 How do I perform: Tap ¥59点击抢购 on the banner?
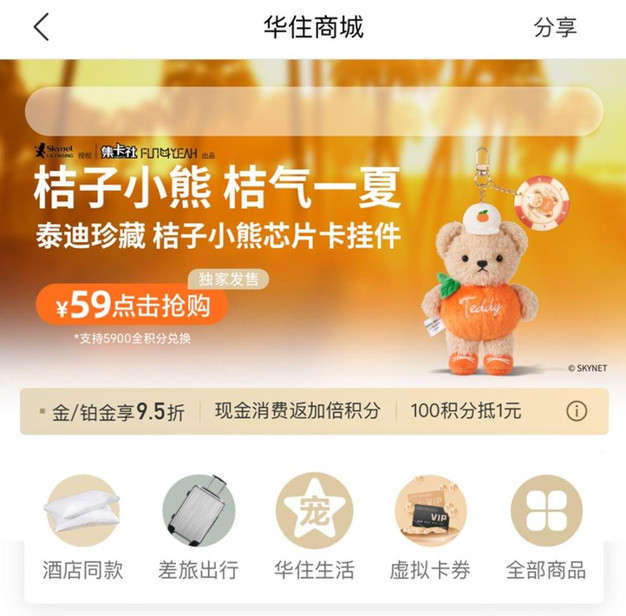tap(133, 306)
